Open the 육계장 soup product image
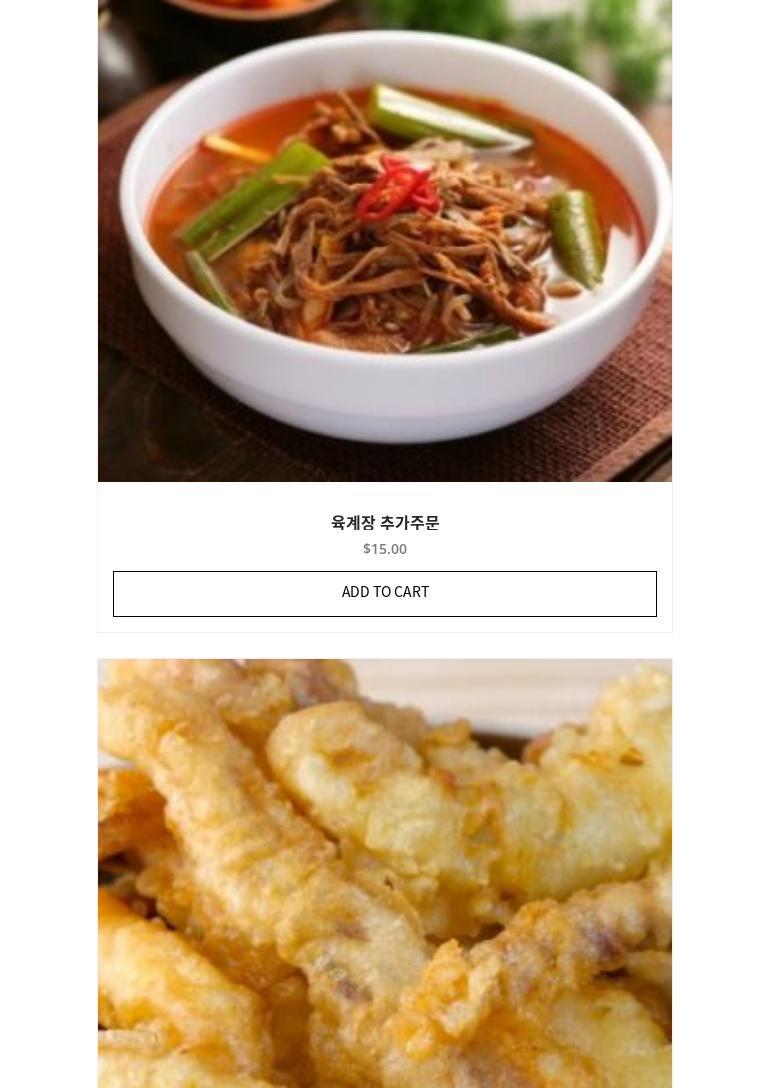770x1088 pixels. click(x=384, y=240)
